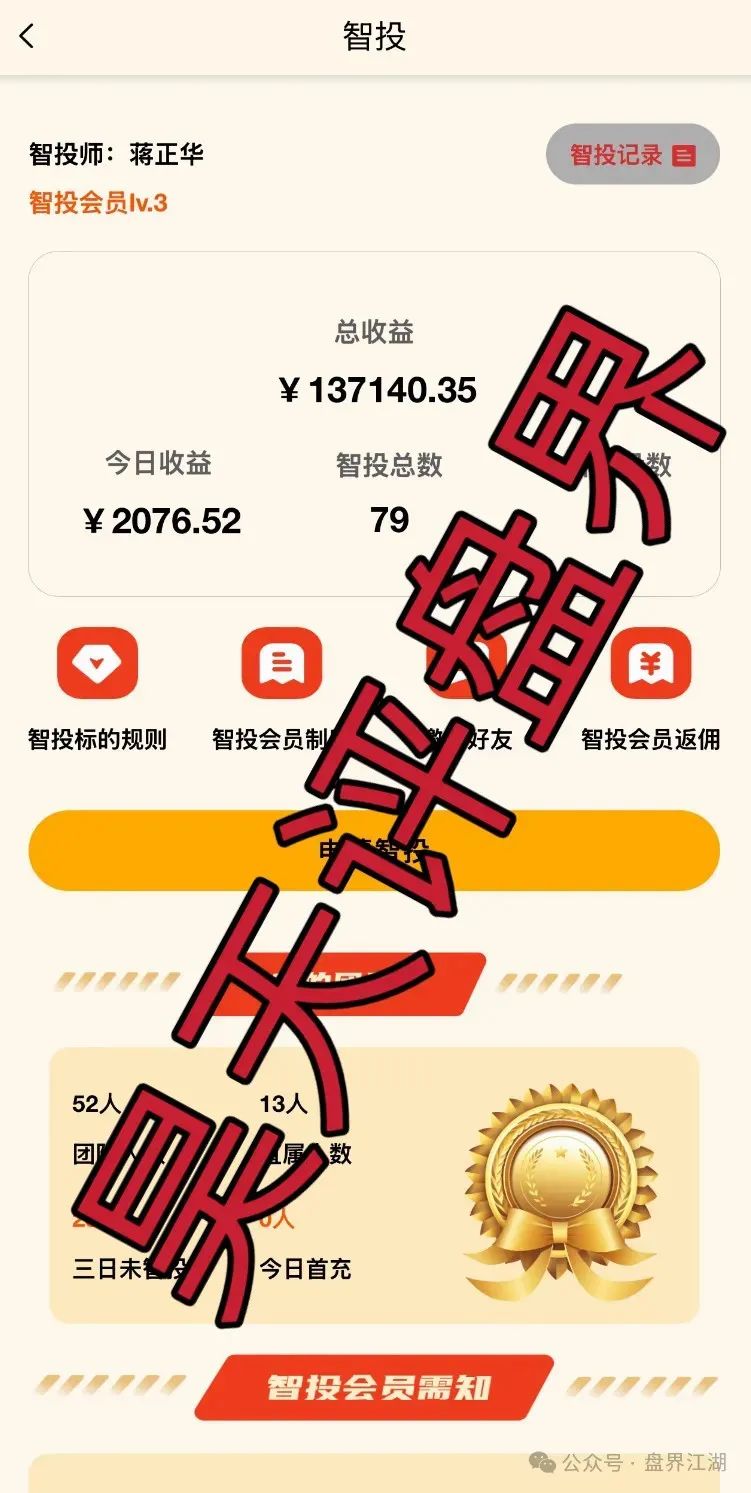The image size is (751, 1493).
Task: Open 智投标的规则
Action: (97, 663)
